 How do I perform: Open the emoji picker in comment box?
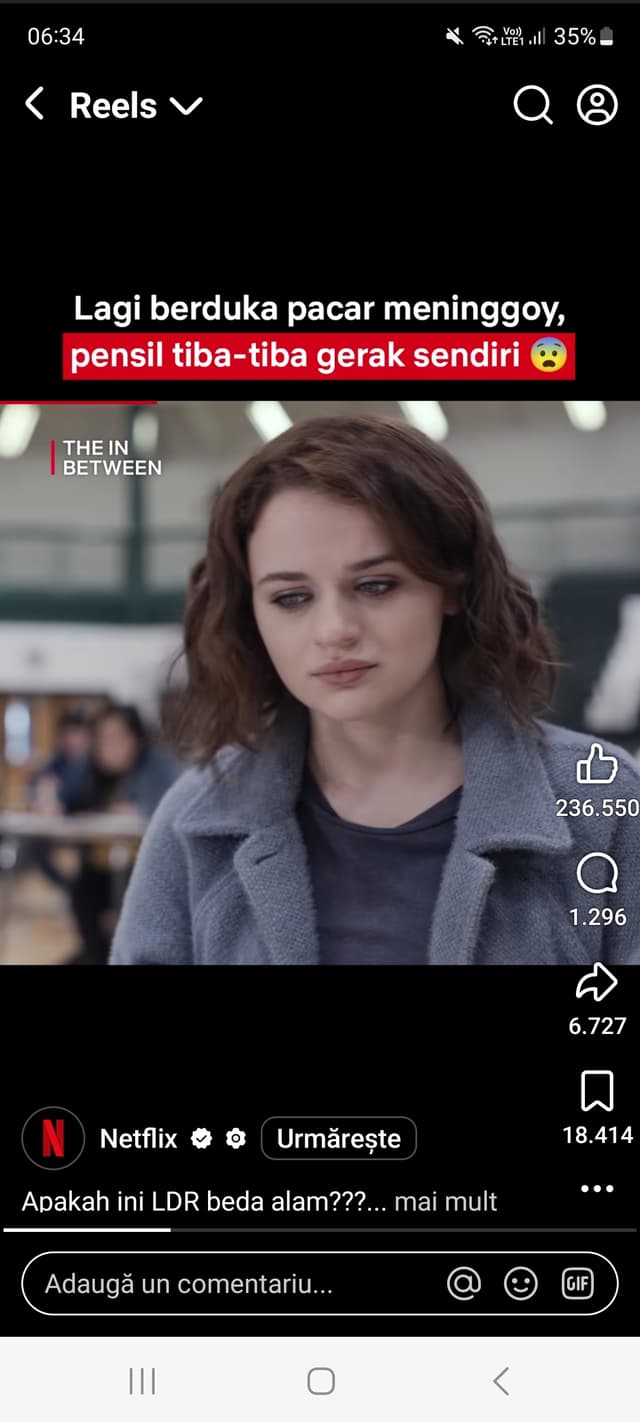(x=521, y=1283)
